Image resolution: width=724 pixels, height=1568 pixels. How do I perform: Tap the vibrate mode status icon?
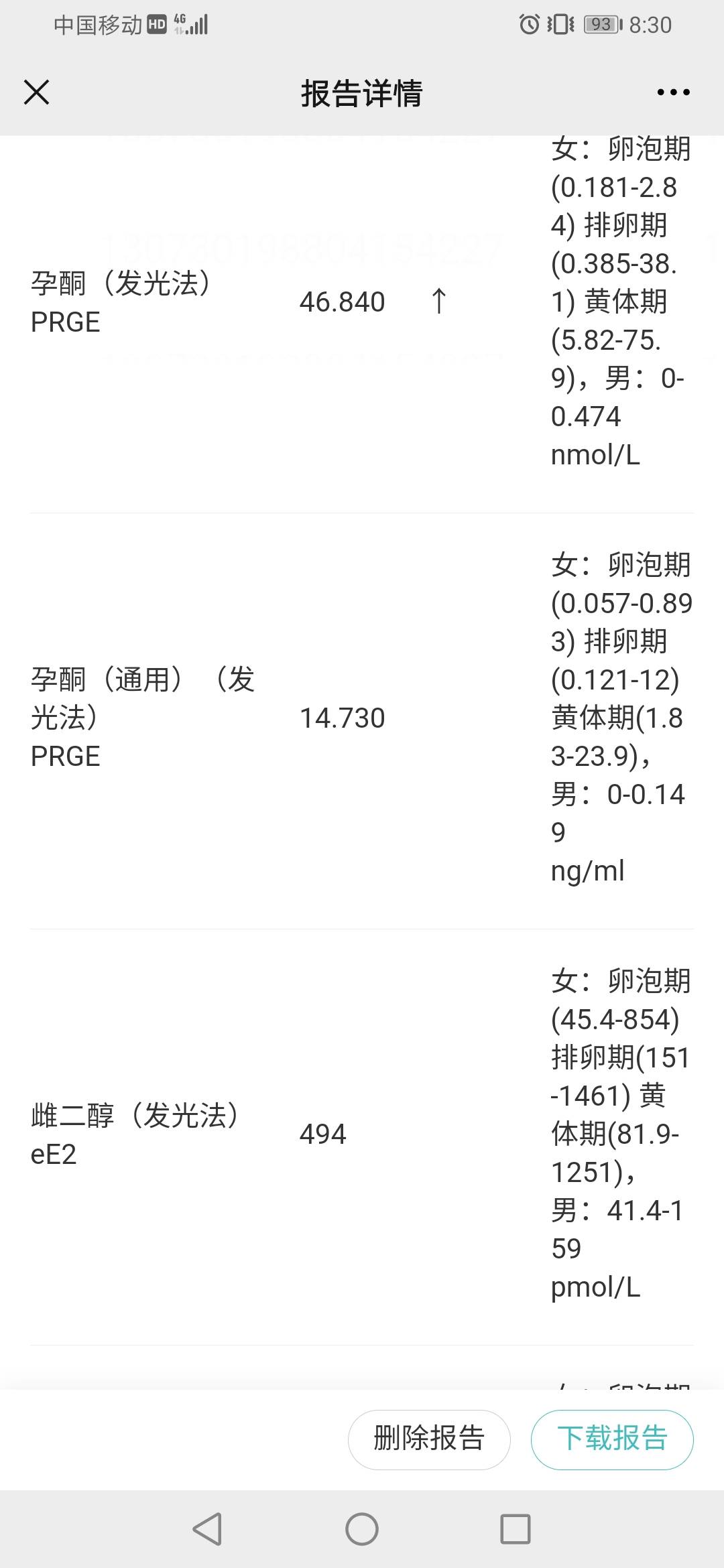[x=560, y=23]
